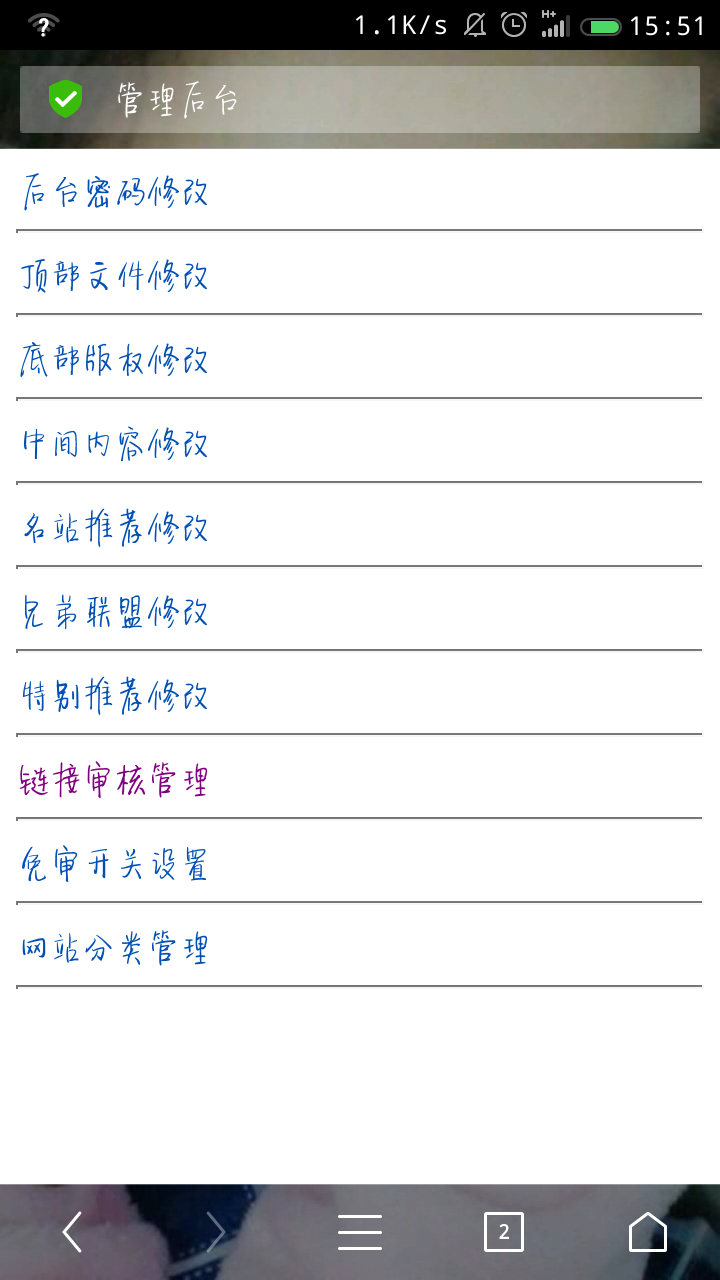Screen dimensions: 720x1280
Task: Open 顶部文件修改 page
Action: [x=115, y=275]
